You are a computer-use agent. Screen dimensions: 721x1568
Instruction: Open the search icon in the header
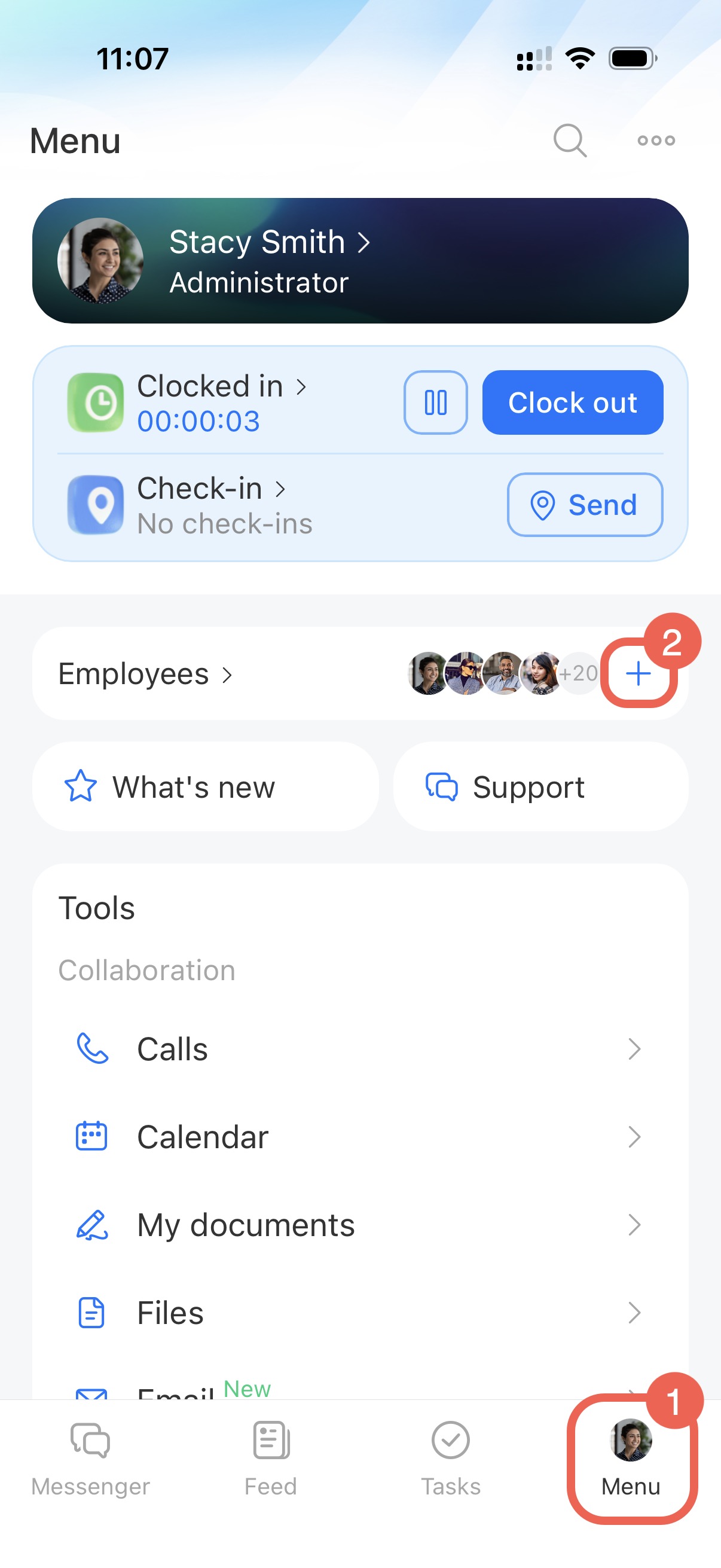click(x=570, y=141)
